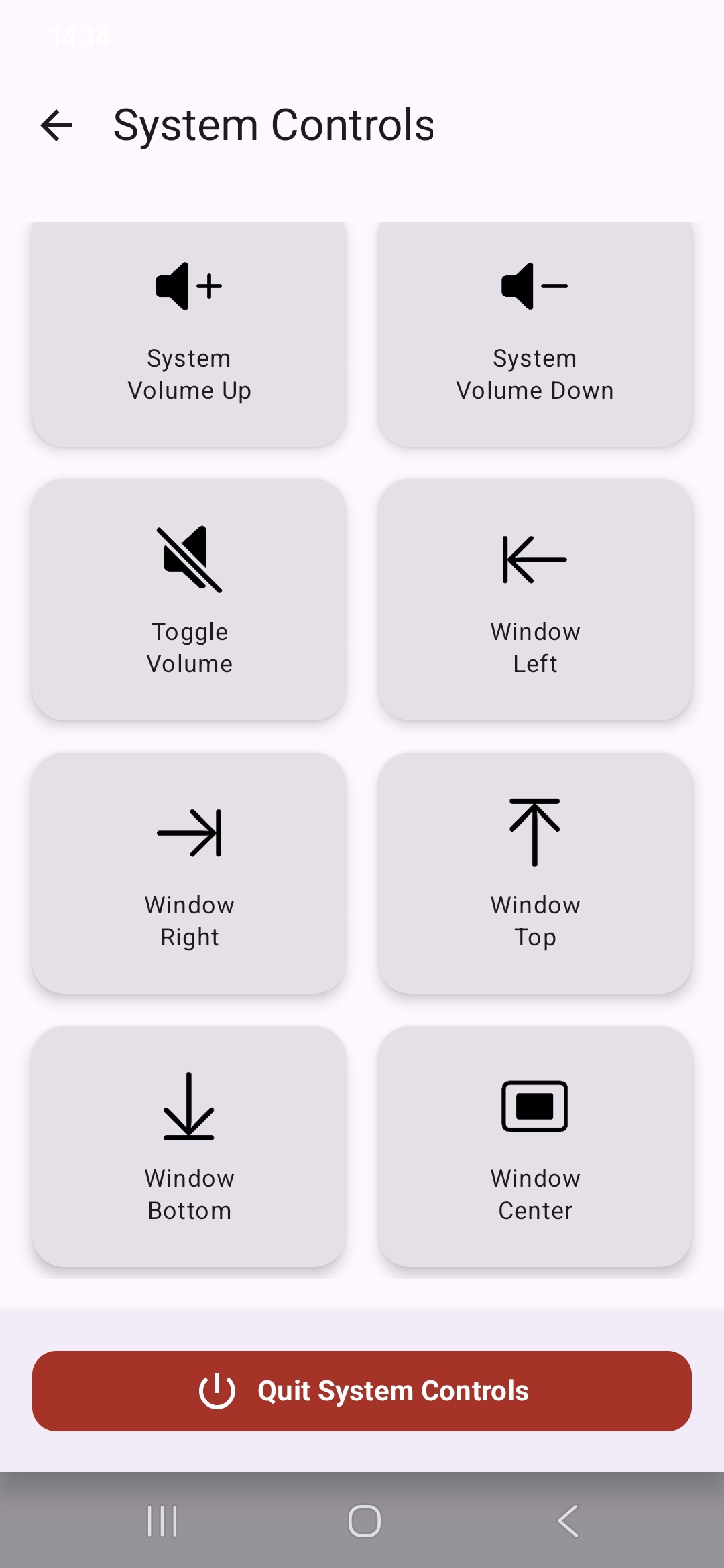Screen dimensions: 724x1568
Task: Select the muted speaker Toggle Volume icon
Action: pyautogui.click(x=190, y=560)
